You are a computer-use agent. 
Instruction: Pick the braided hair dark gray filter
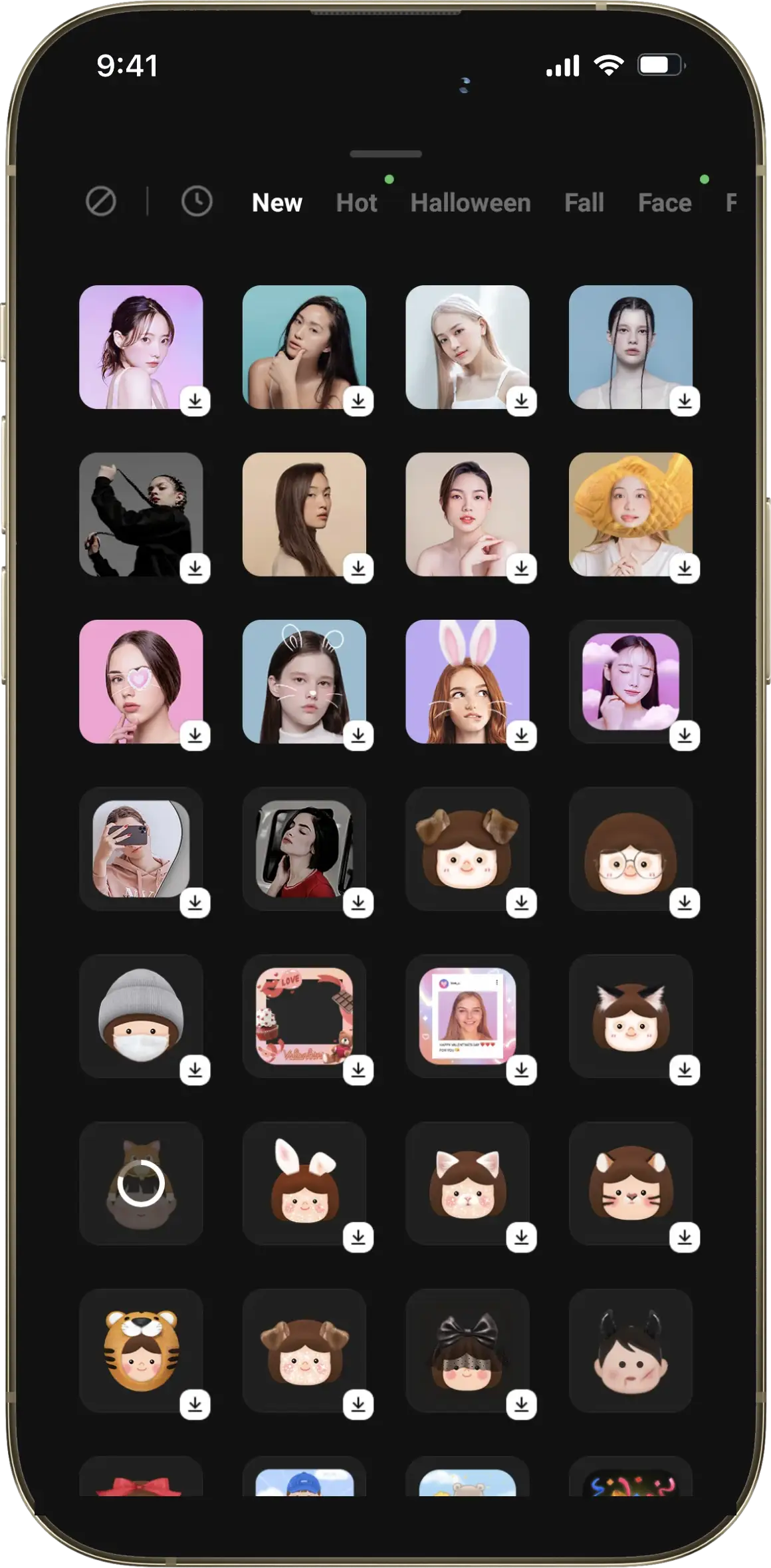pos(141,515)
